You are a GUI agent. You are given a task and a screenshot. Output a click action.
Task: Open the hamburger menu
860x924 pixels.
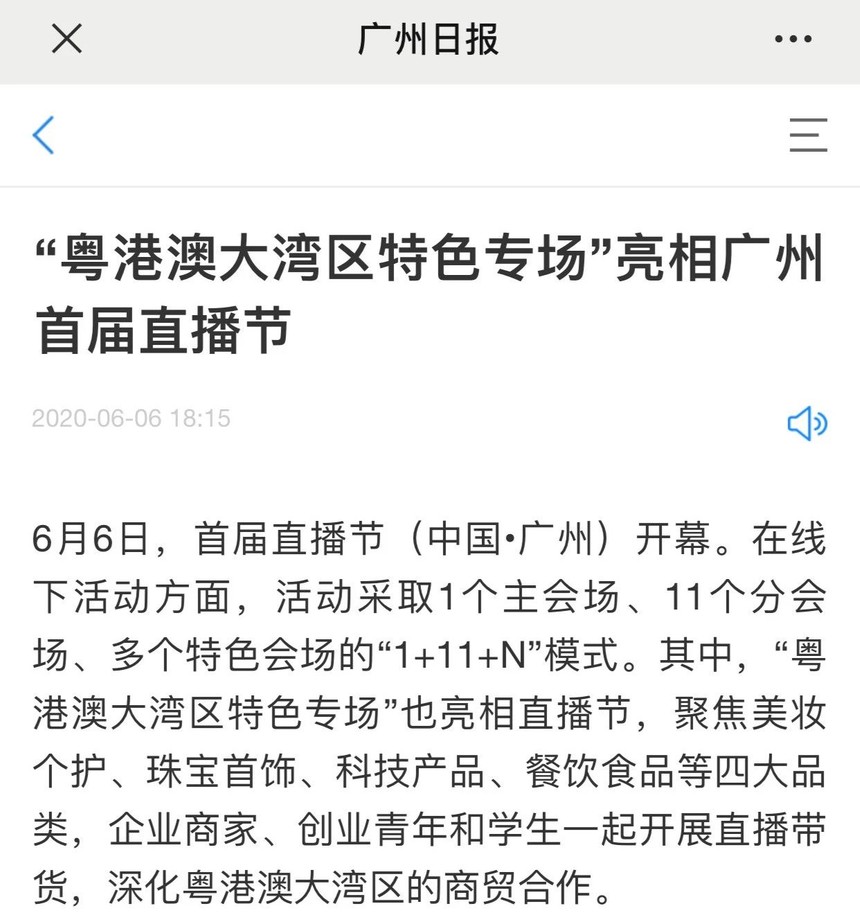click(x=808, y=134)
